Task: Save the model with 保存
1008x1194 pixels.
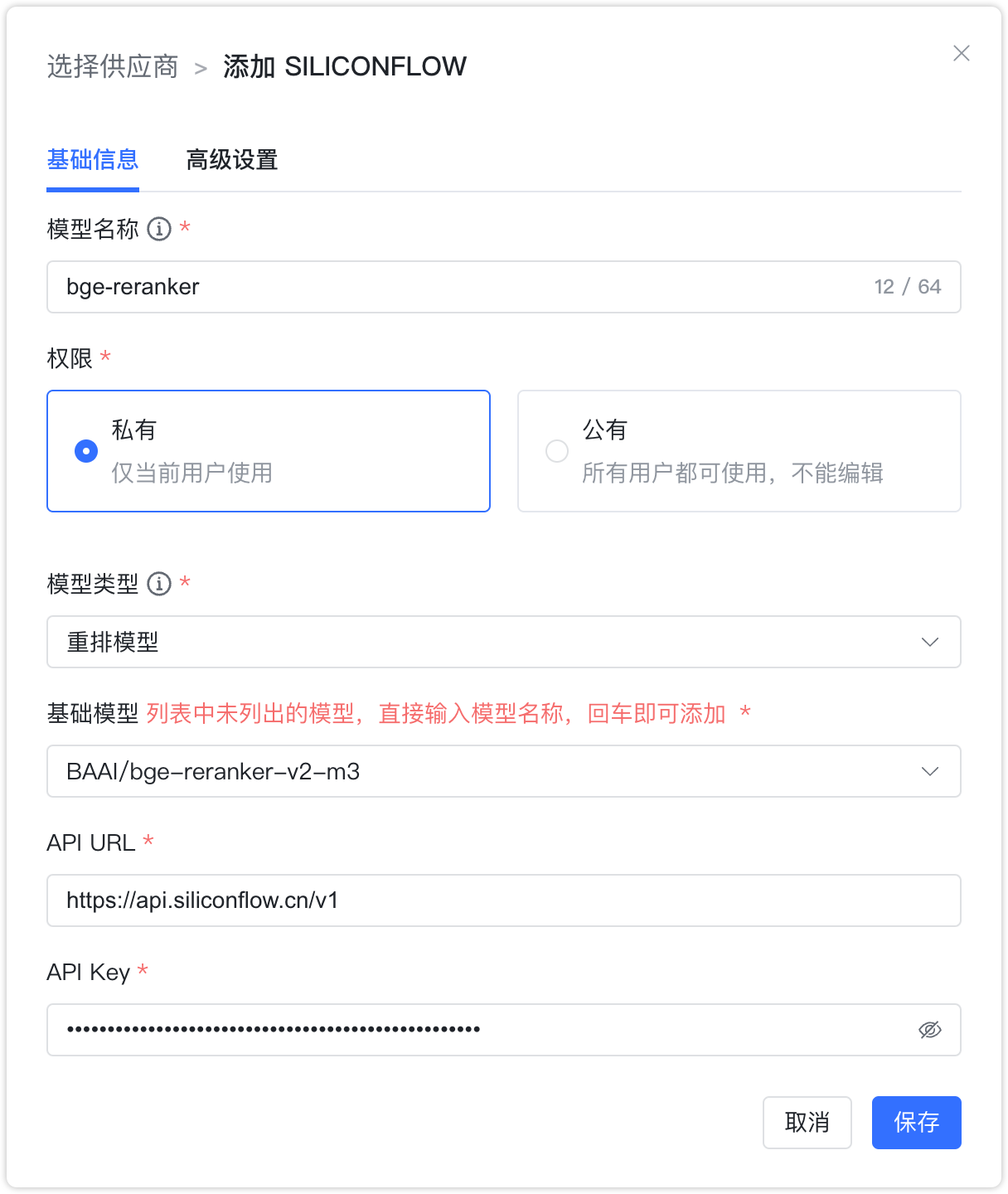Action: [x=916, y=1123]
